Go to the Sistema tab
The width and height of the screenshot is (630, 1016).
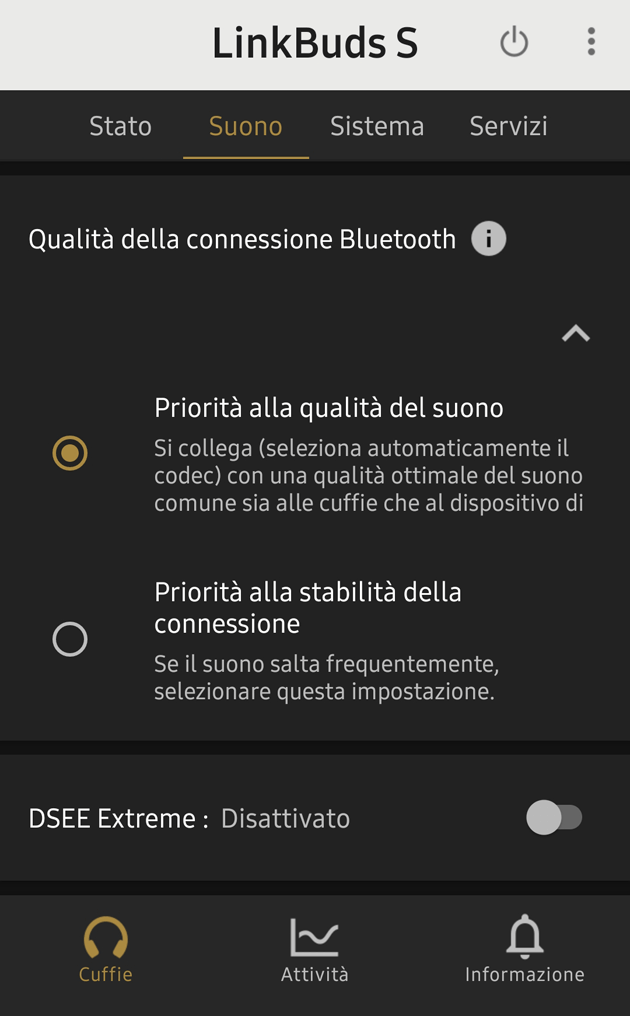click(377, 126)
